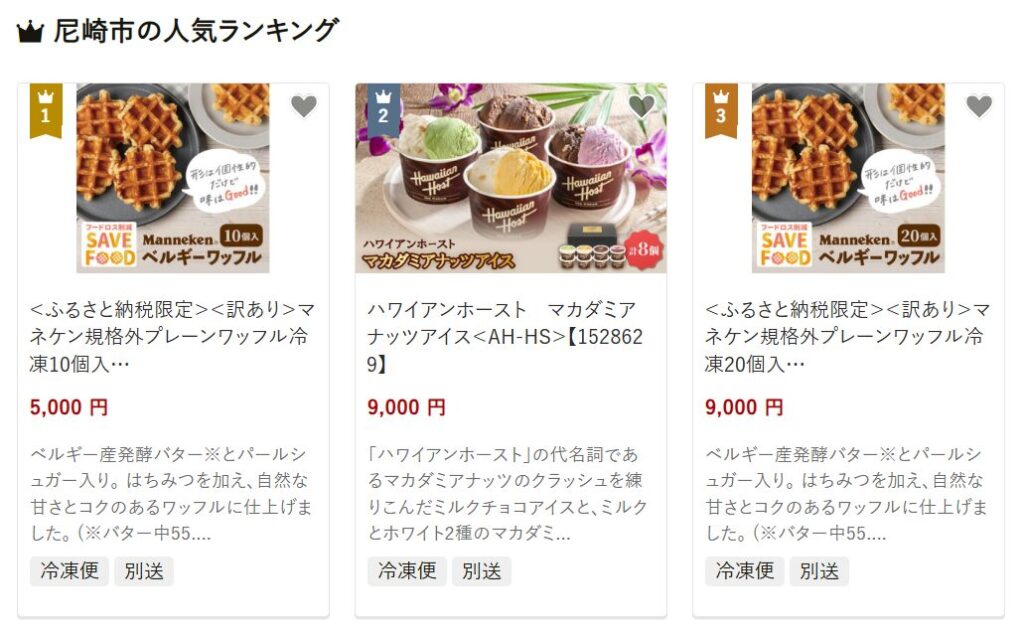Tap the 冷凍便 tag on the 20個入 waffle card
This screenshot has width=1024, height=636.
pyautogui.click(x=744, y=571)
